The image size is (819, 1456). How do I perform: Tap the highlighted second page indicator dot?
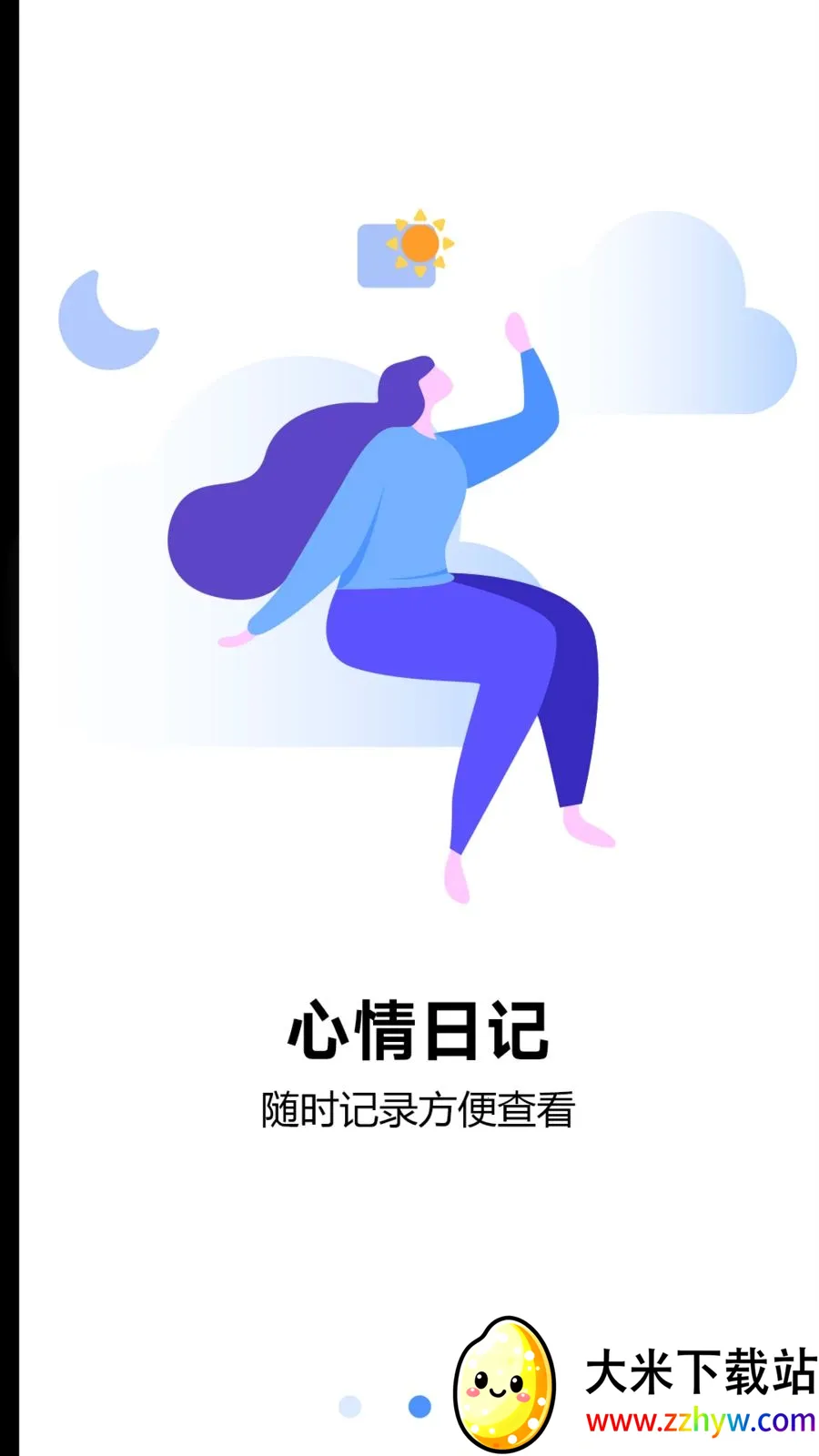point(420,1407)
